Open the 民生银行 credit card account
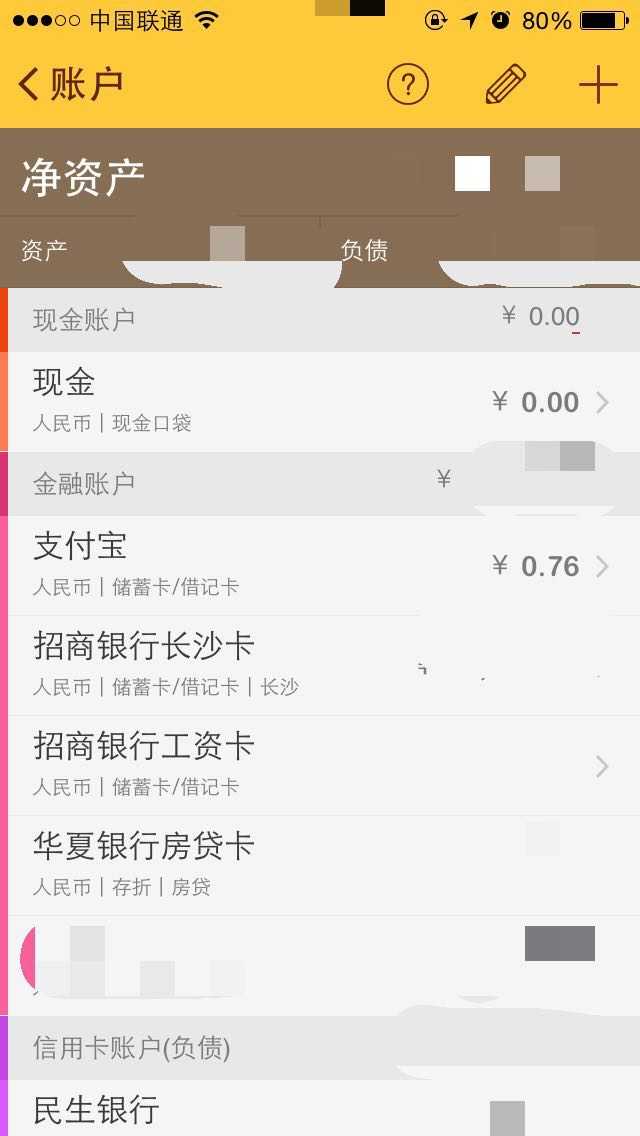The width and height of the screenshot is (640, 1136). pos(324,1108)
